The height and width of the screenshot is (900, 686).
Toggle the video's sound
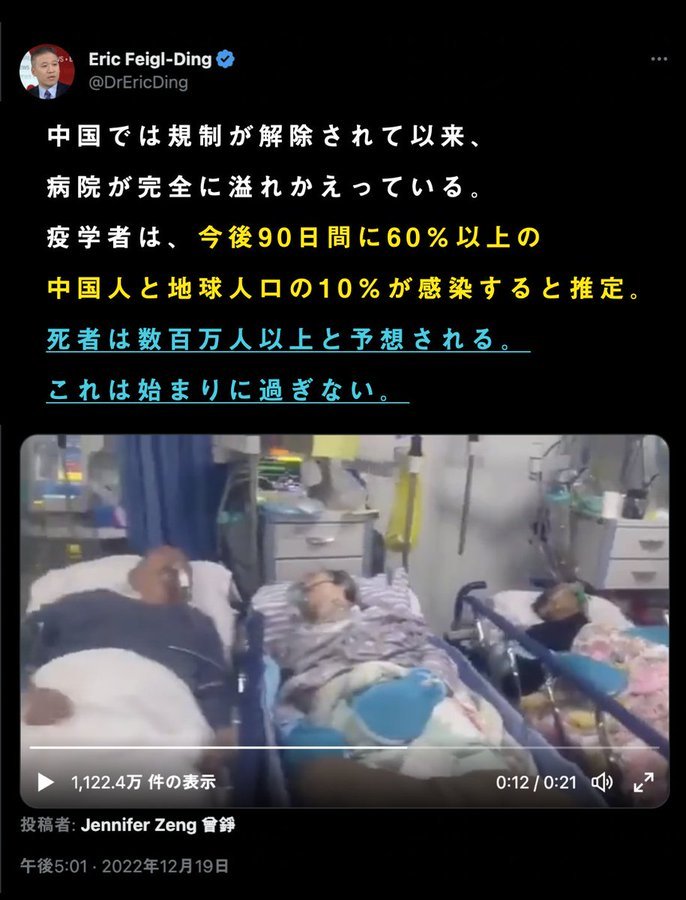pyautogui.click(x=602, y=782)
